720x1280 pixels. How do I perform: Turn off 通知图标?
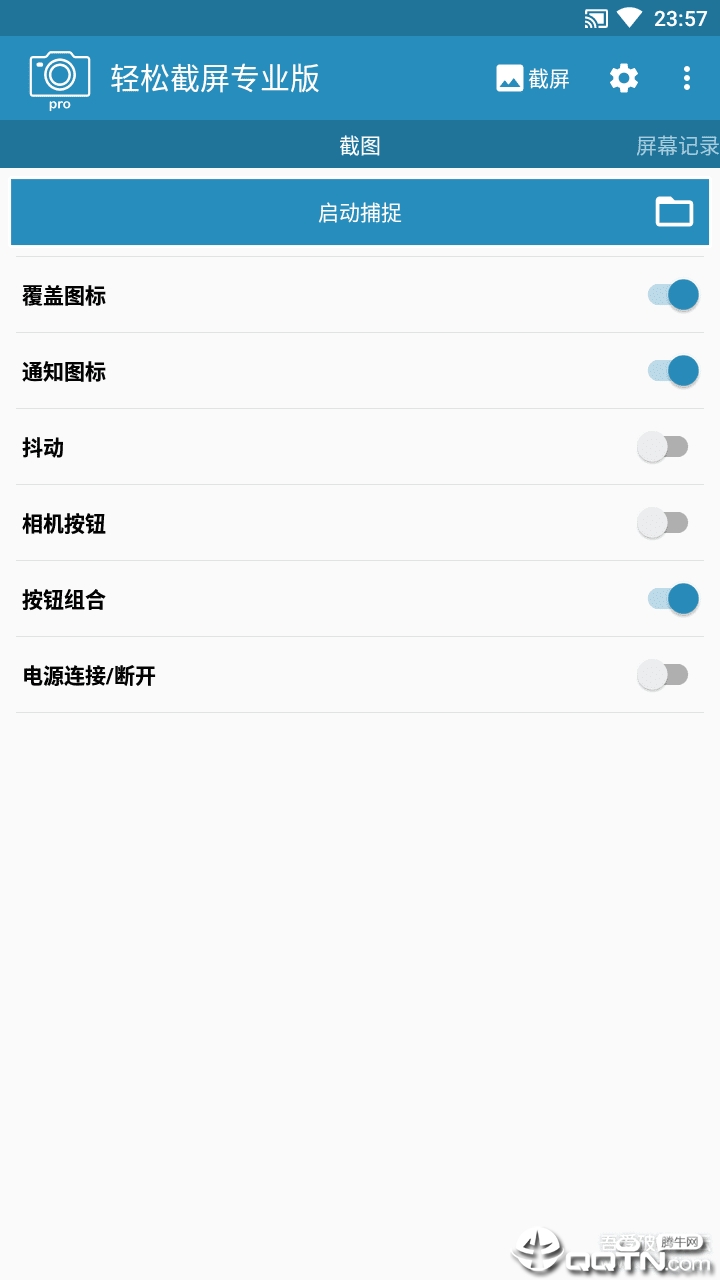coord(672,371)
